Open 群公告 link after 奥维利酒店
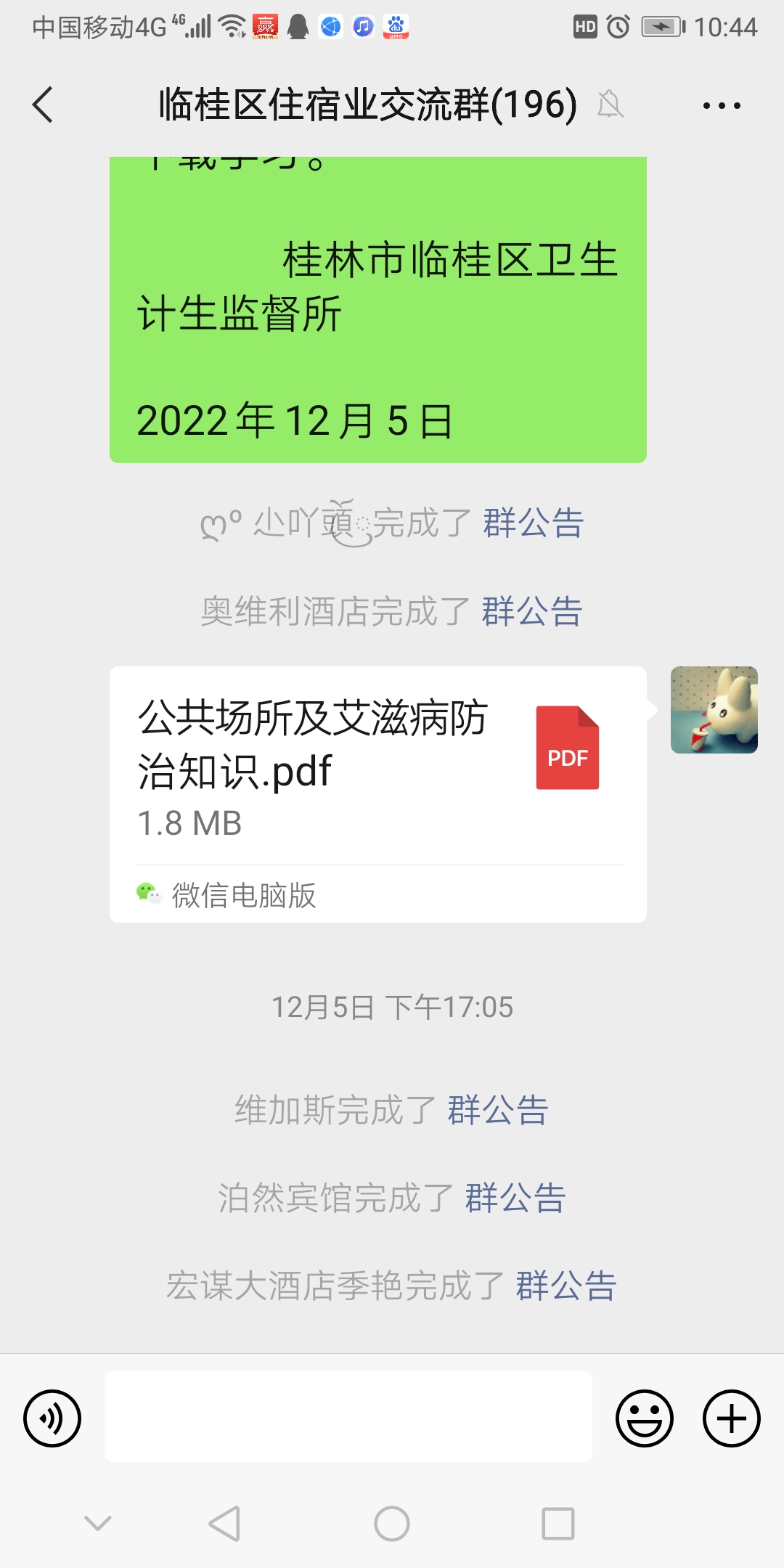Screen dimensions: 784x1568 pos(532,611)
